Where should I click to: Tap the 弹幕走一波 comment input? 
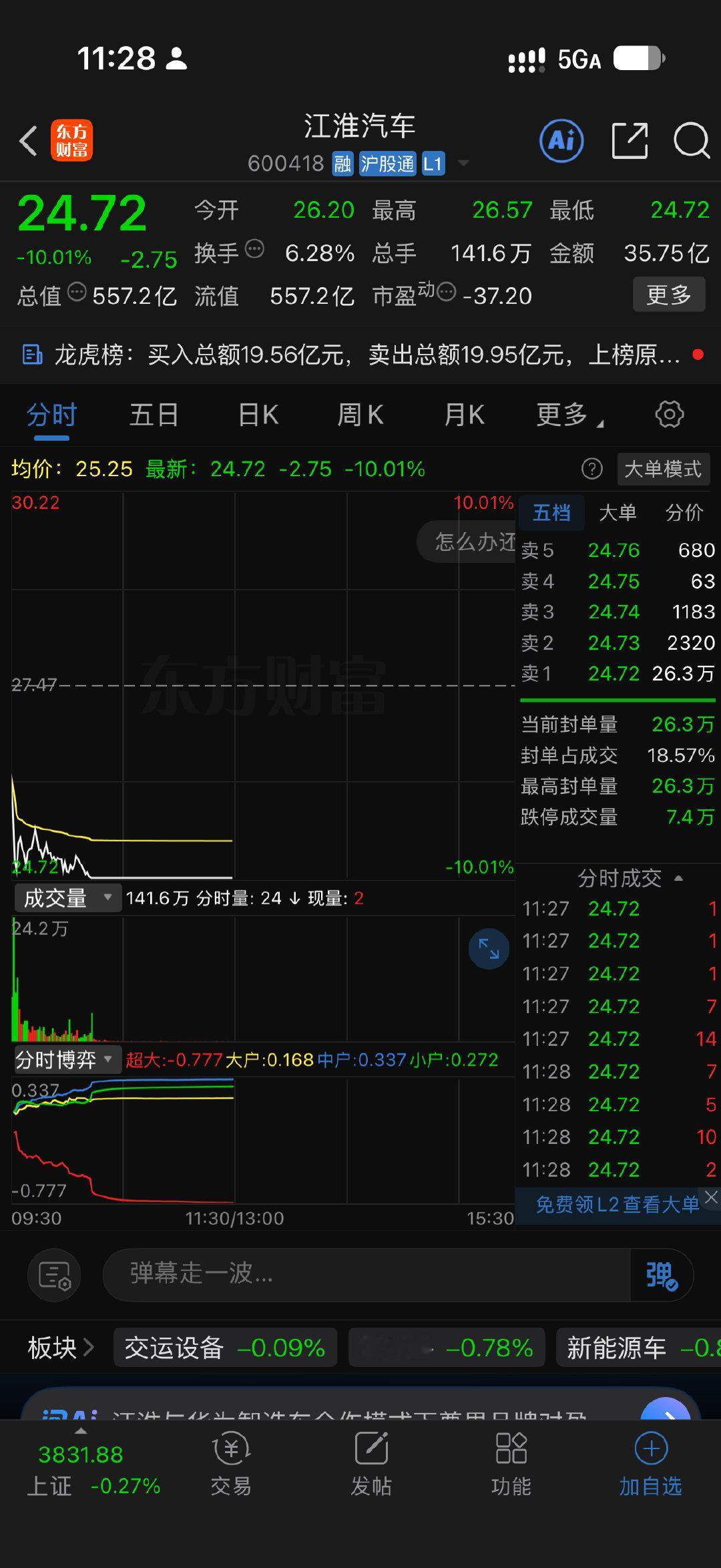[x=366, y=1275]
